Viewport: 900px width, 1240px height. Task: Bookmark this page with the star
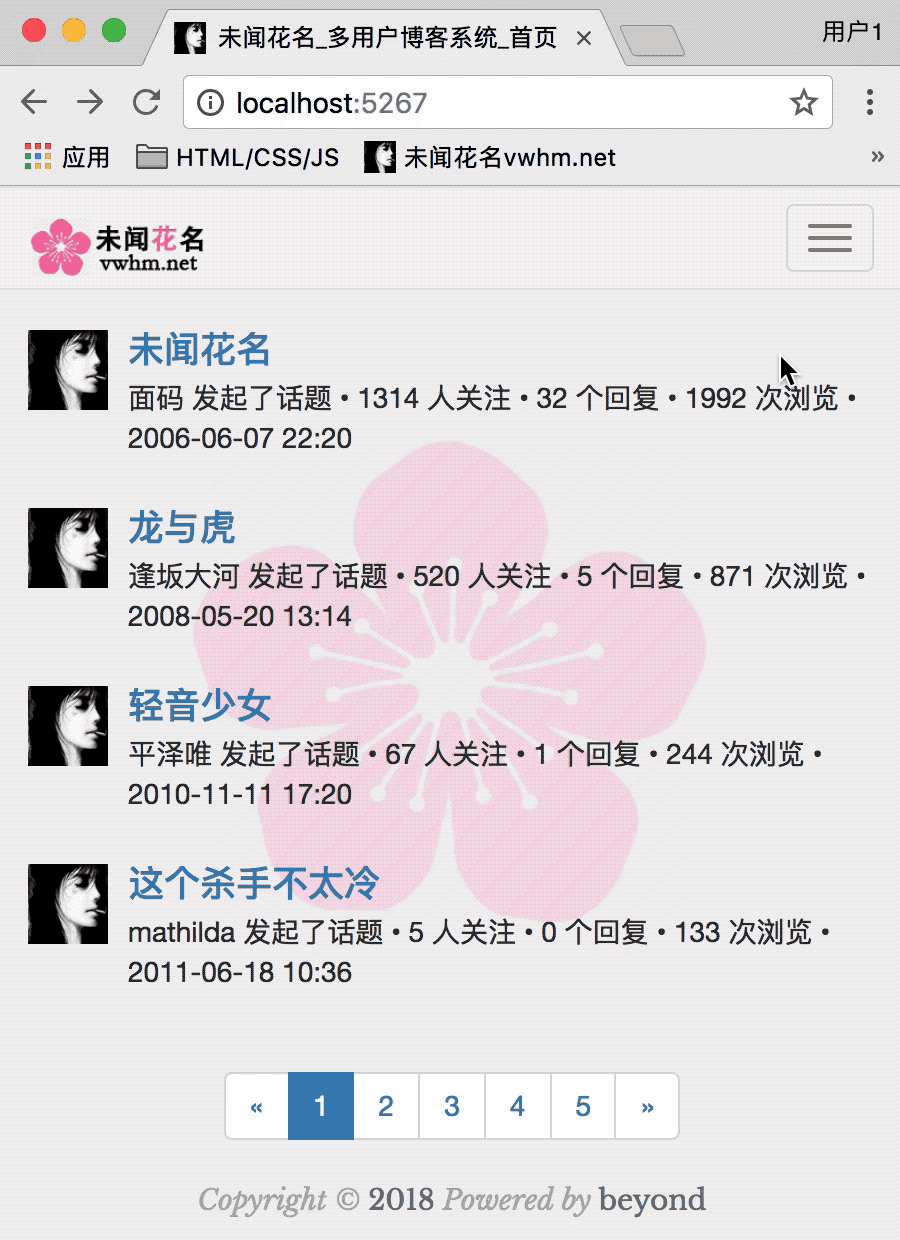click(x=803, y=102)
